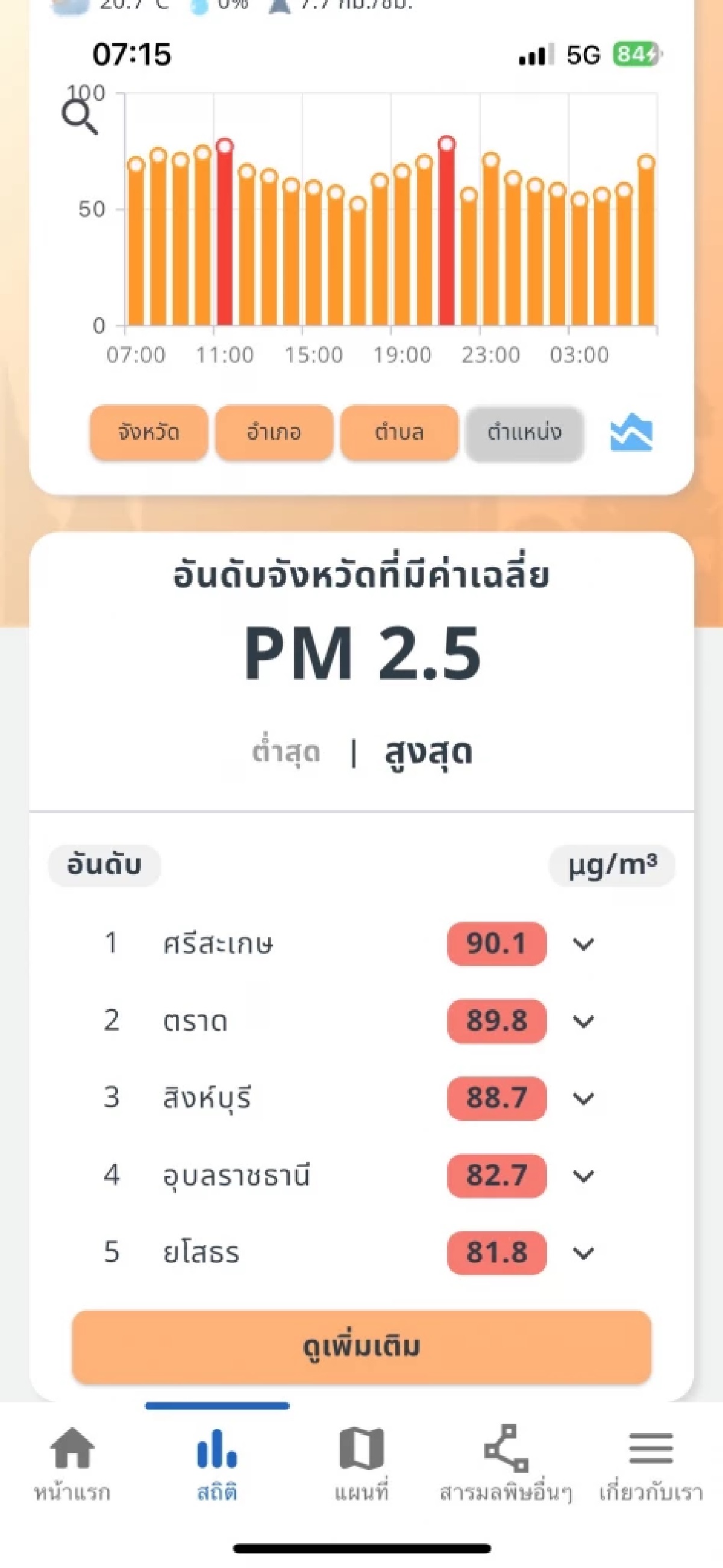Switch chart type with the blue graph icon
This screenshot has width=723, height=1568.
631,432
